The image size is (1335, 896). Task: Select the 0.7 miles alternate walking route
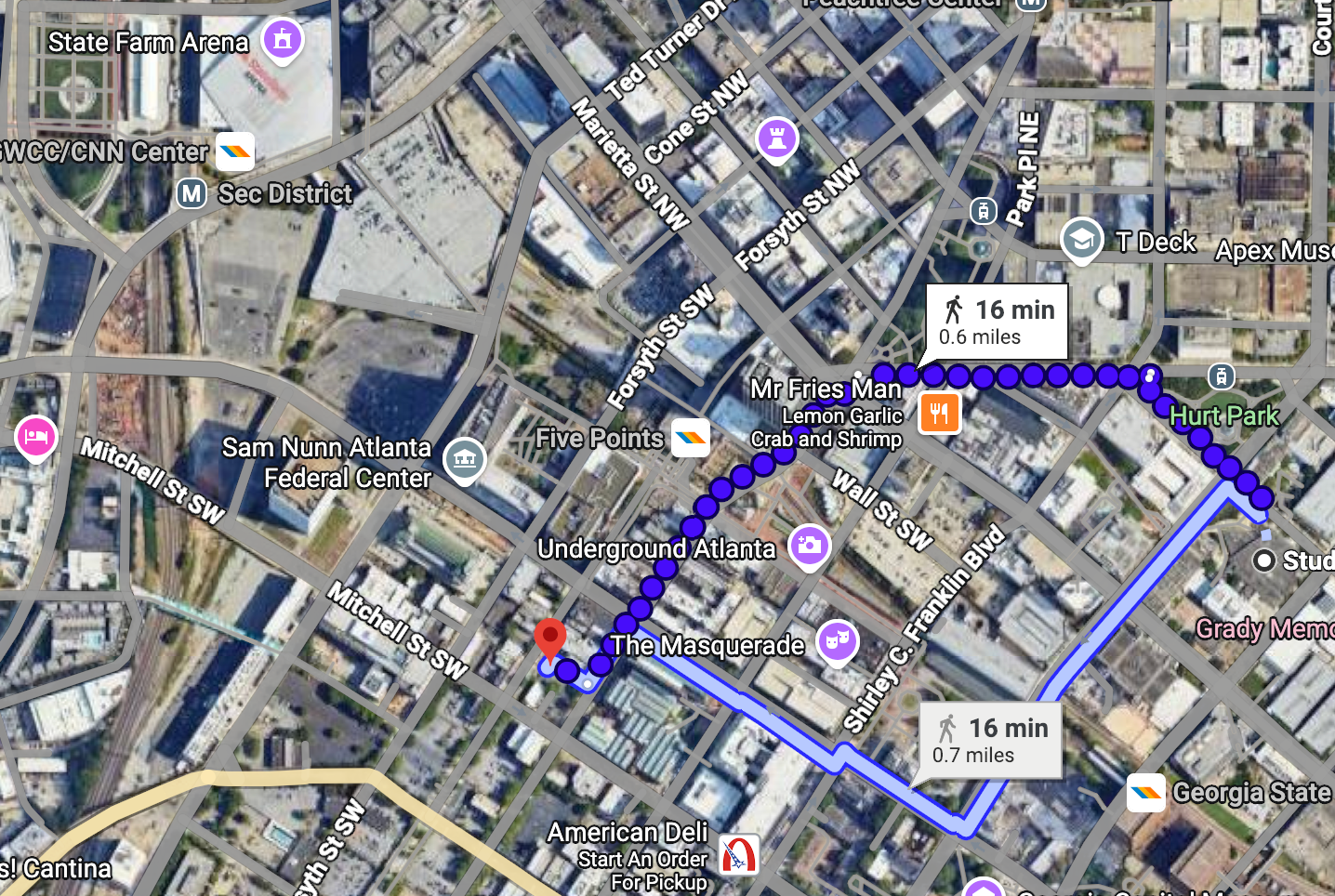pyautogui.click(x=990, y=741)
